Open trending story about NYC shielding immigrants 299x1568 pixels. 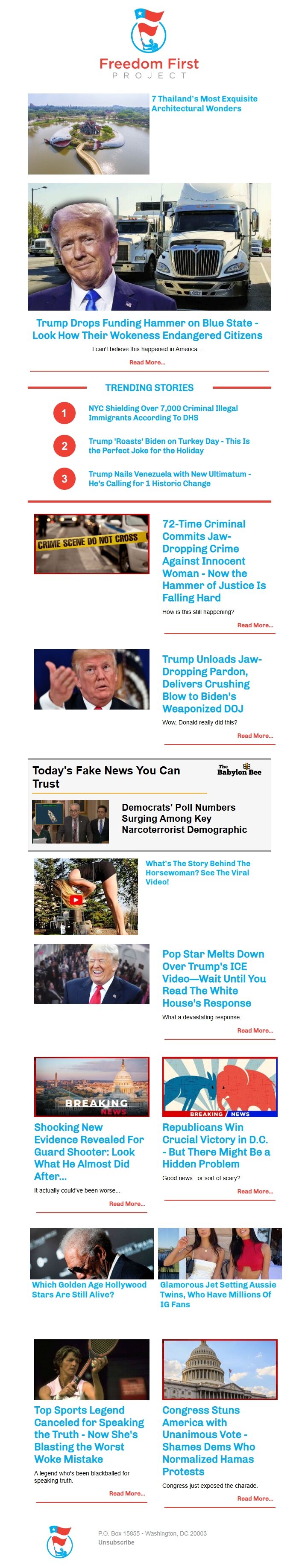[x=163, y=413]
